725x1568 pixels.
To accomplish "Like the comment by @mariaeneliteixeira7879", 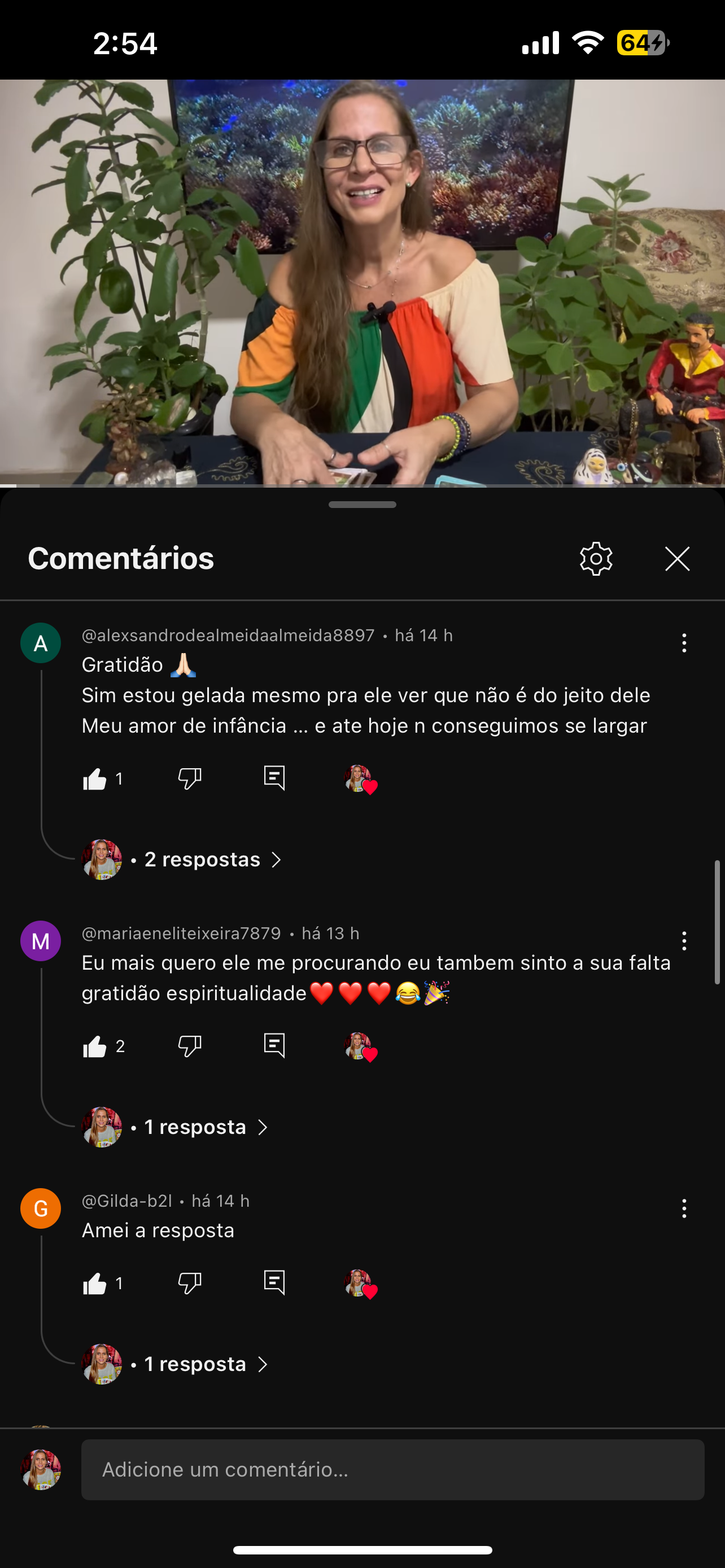I will 95,1046.
